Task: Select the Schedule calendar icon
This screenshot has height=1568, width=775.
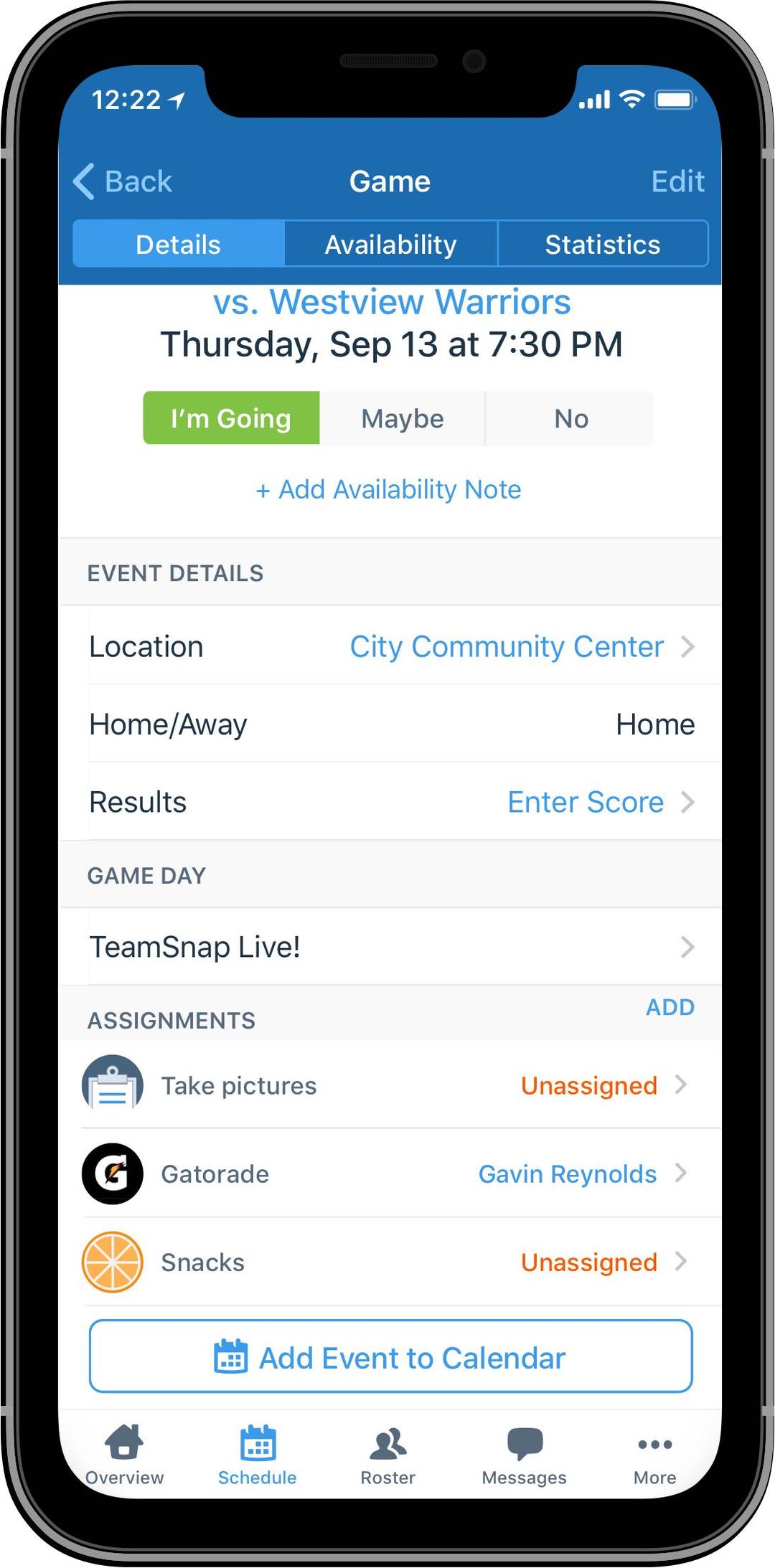Action: [x=257, y=1445]
